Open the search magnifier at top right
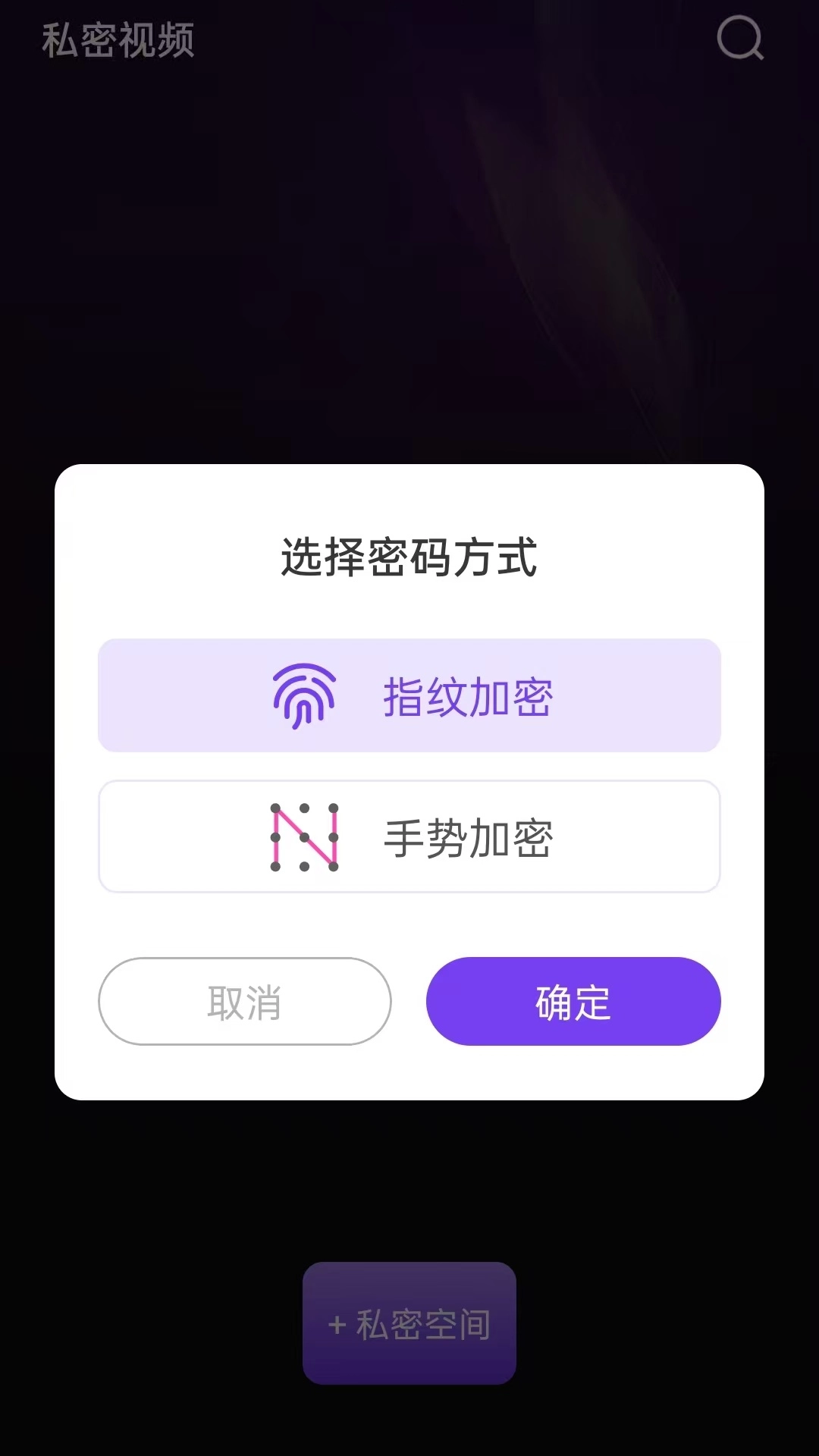 (741, 38)
